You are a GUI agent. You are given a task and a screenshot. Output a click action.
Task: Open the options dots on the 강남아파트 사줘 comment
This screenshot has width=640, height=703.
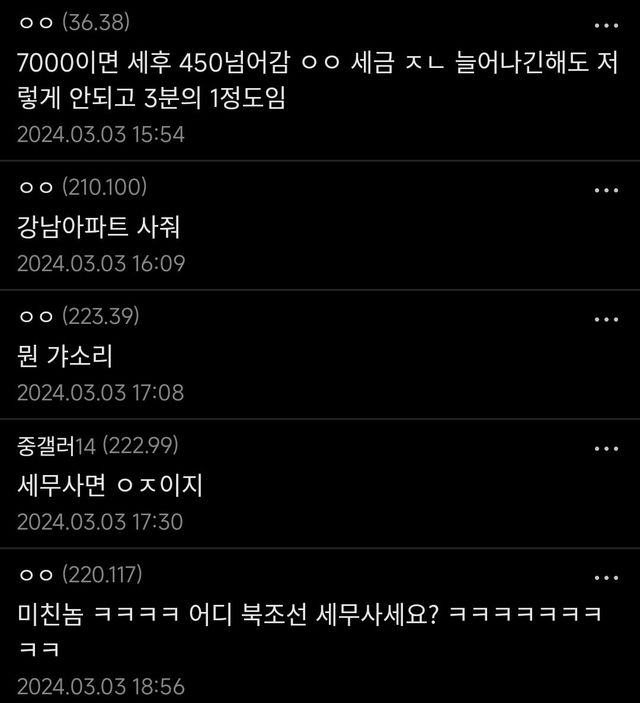tap(606, 190)
